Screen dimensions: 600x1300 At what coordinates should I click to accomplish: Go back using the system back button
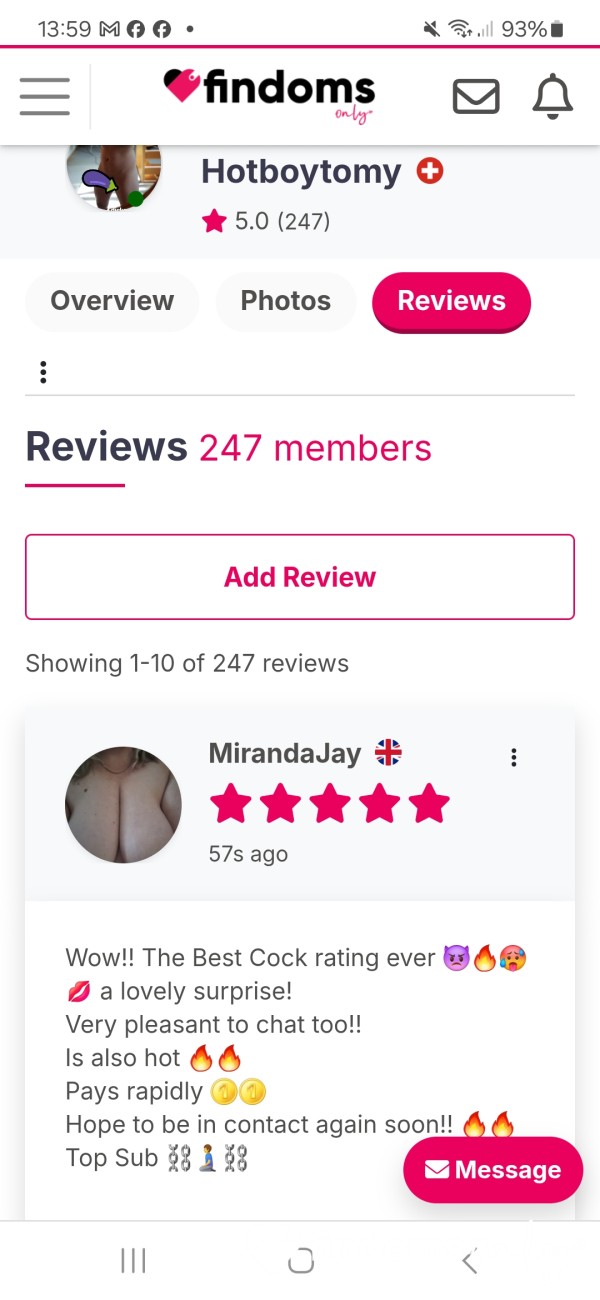[x=469, y=1262]
